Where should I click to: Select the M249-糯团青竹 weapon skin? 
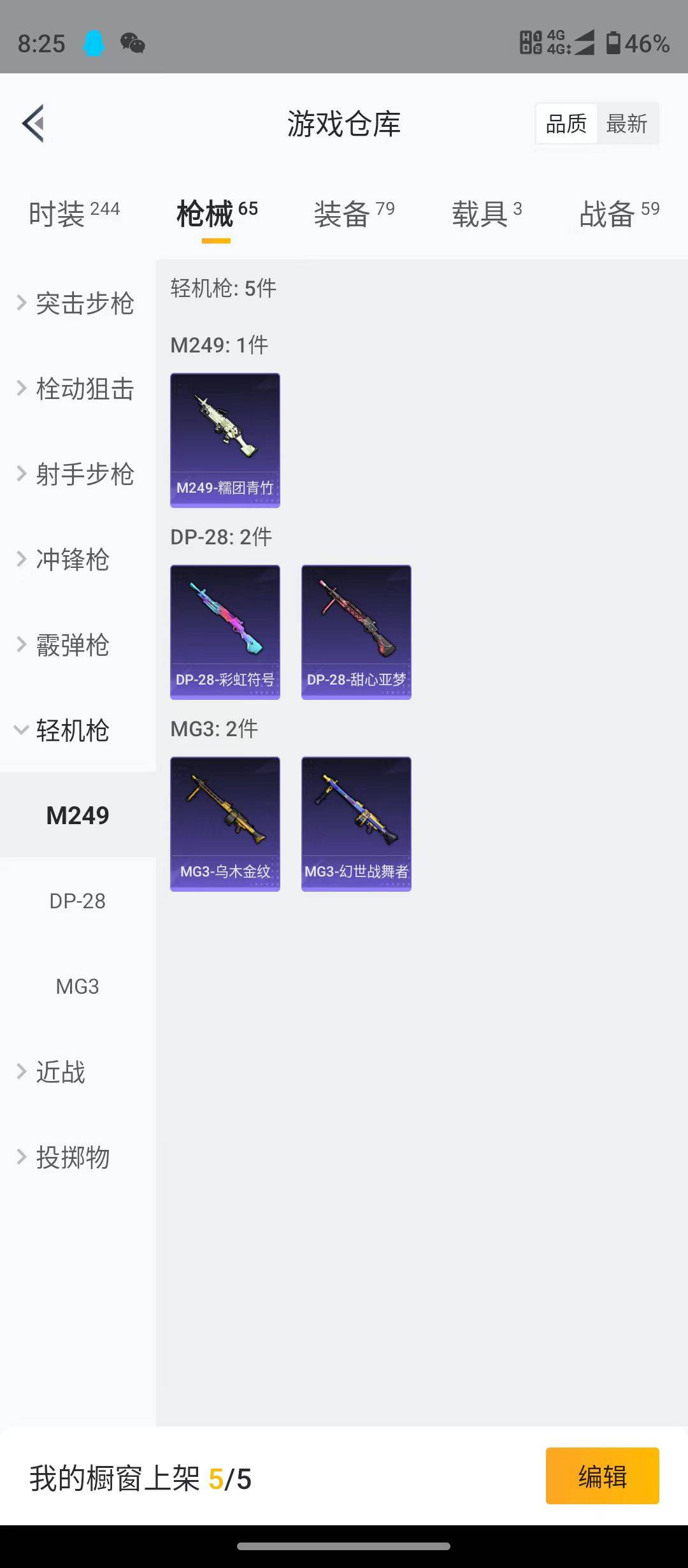point(225,441)
